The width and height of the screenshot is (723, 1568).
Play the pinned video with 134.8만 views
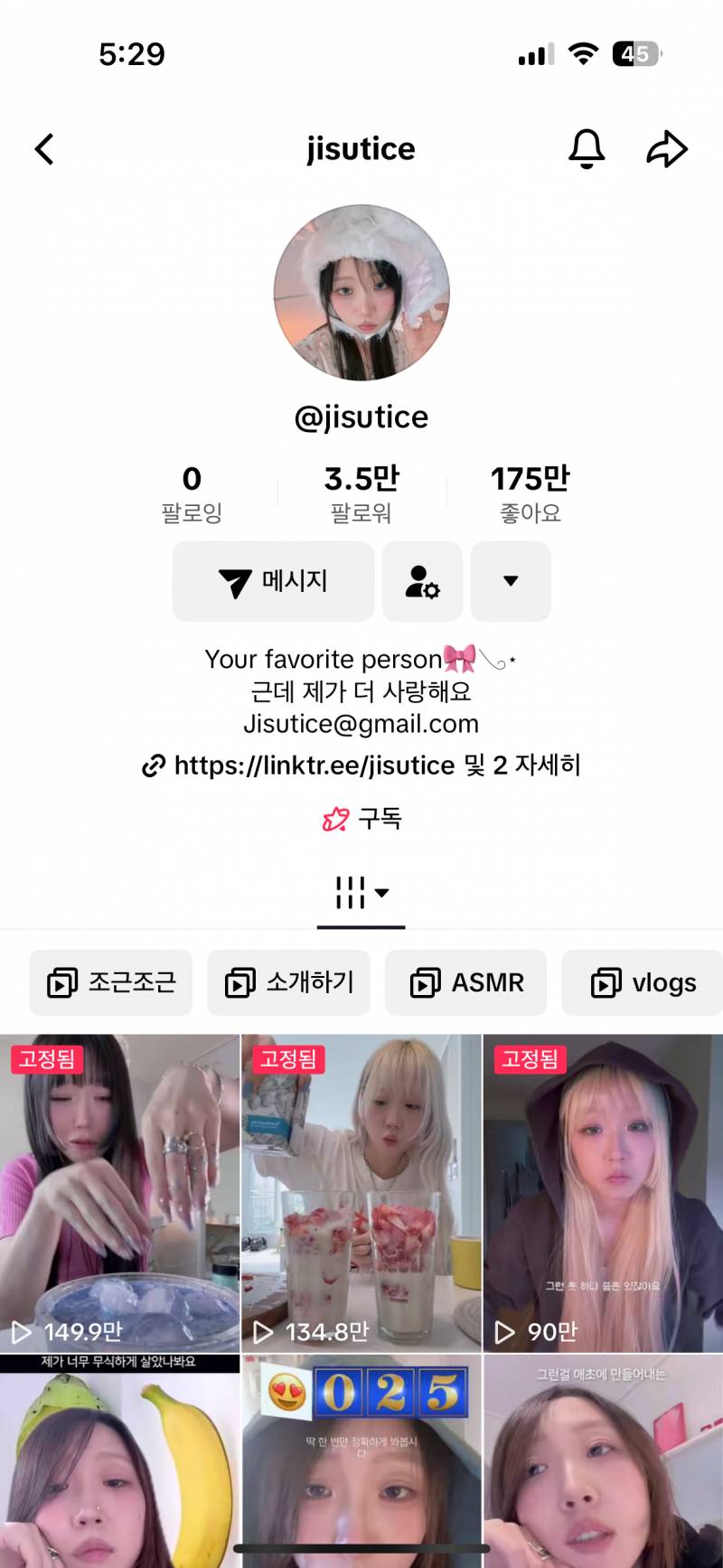coord(361,1193)
